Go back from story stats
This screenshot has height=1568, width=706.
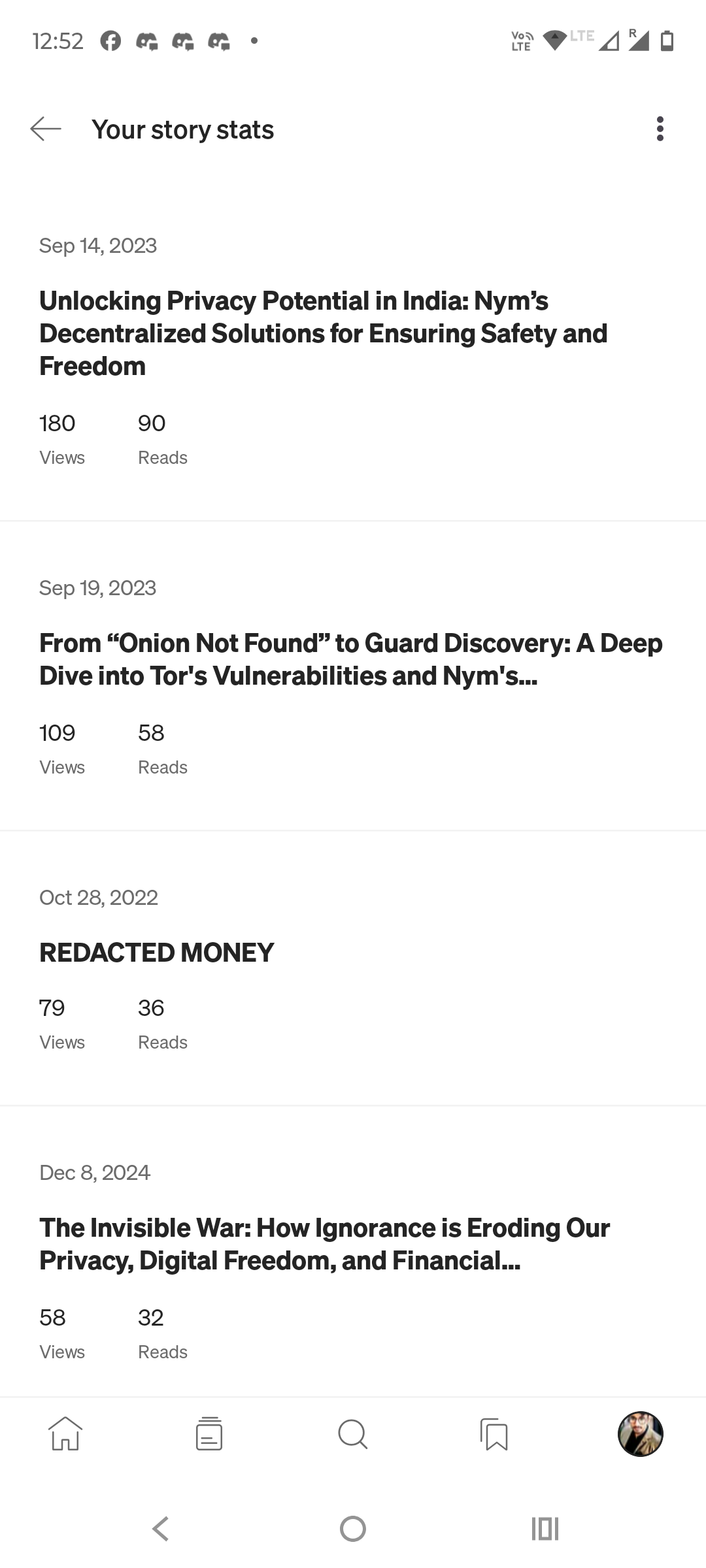[x=46, y=129]
